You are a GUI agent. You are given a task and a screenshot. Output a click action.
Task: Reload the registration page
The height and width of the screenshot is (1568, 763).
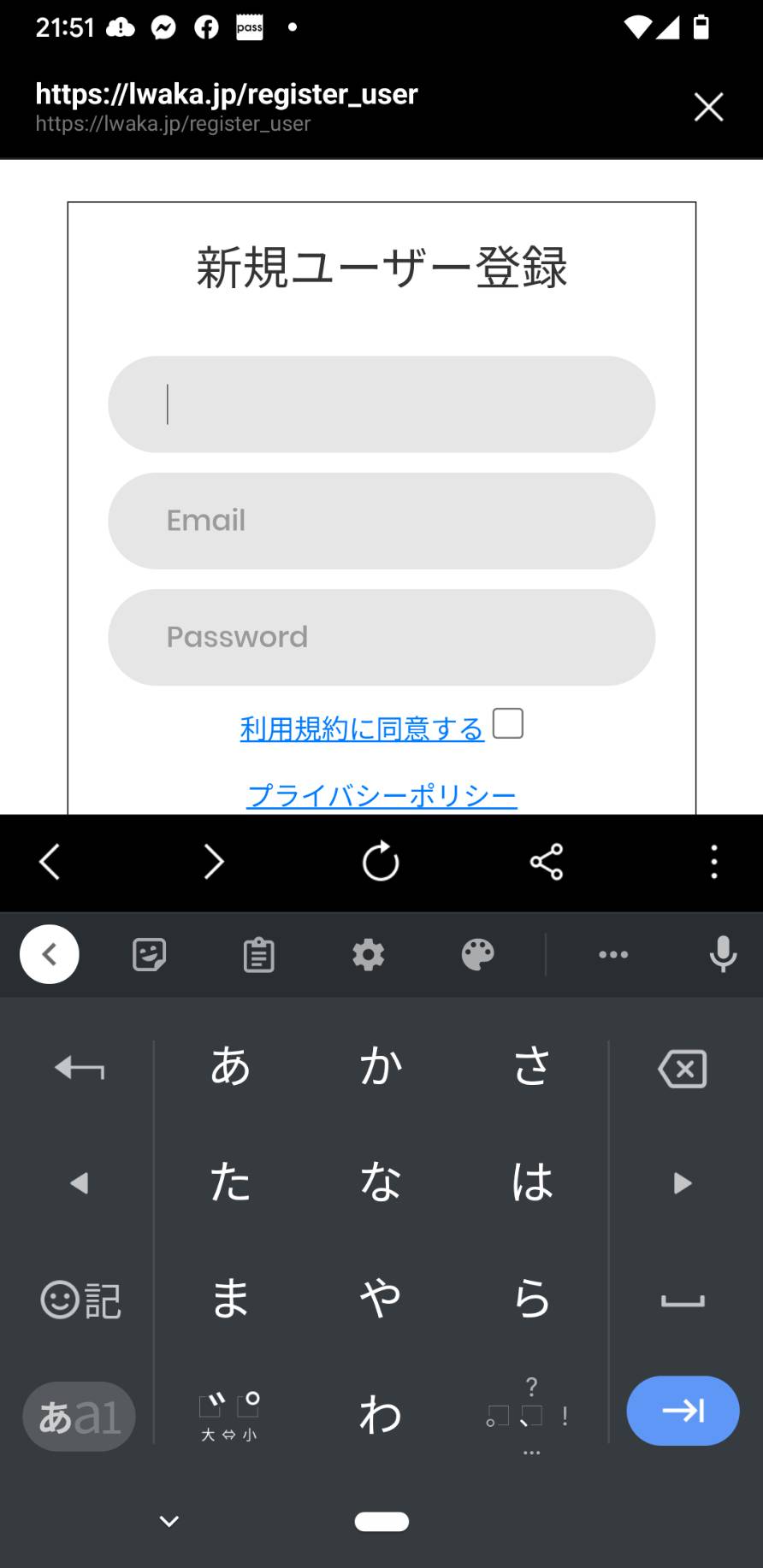tap(381, 862)
